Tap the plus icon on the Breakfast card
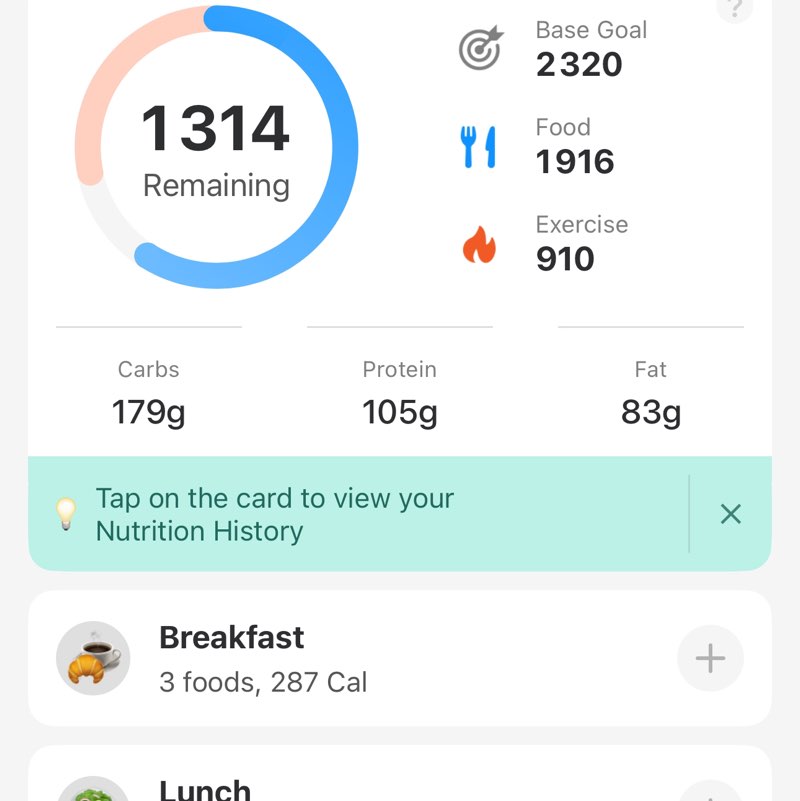The height and width of the screenshot is (801, 800). coord(710,657)
